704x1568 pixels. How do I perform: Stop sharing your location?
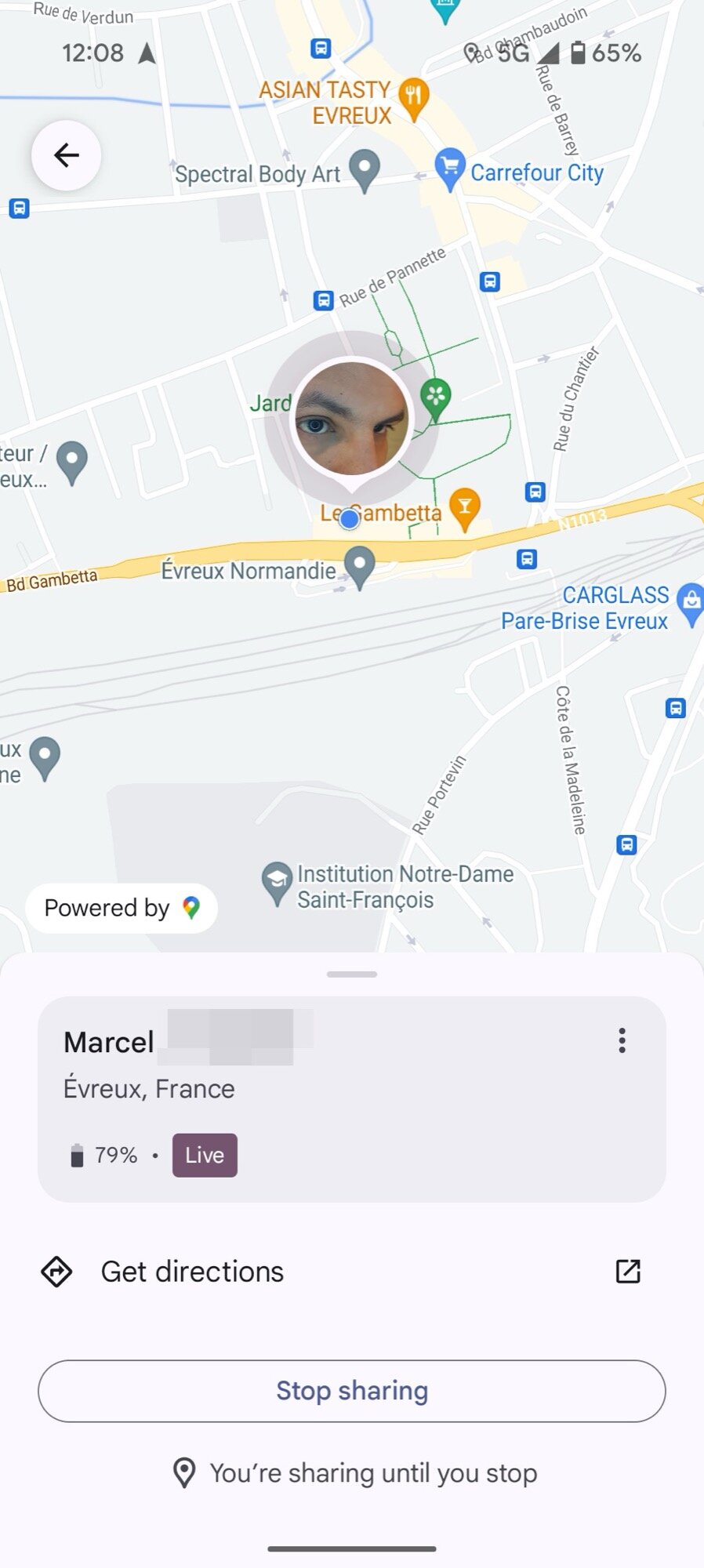[352, 1391]
